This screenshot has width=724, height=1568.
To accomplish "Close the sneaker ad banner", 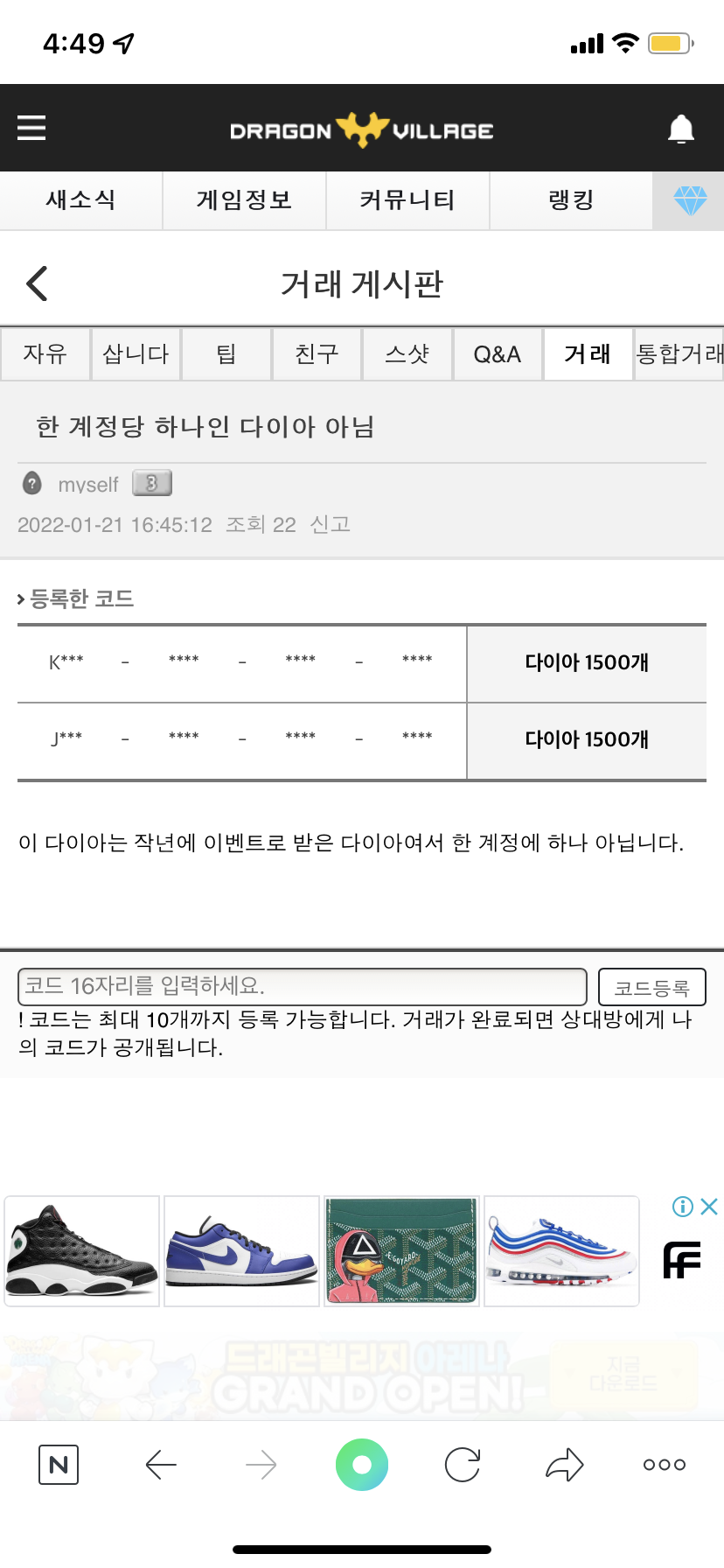I will [x=709, y=1207].
